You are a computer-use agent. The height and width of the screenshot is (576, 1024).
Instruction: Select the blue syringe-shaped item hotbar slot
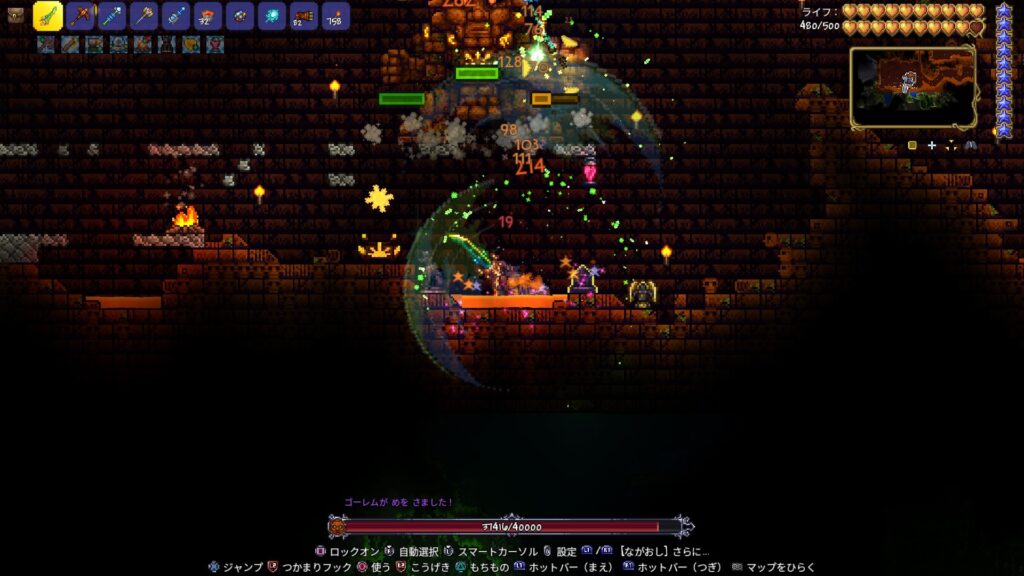(x=176, y=15)
